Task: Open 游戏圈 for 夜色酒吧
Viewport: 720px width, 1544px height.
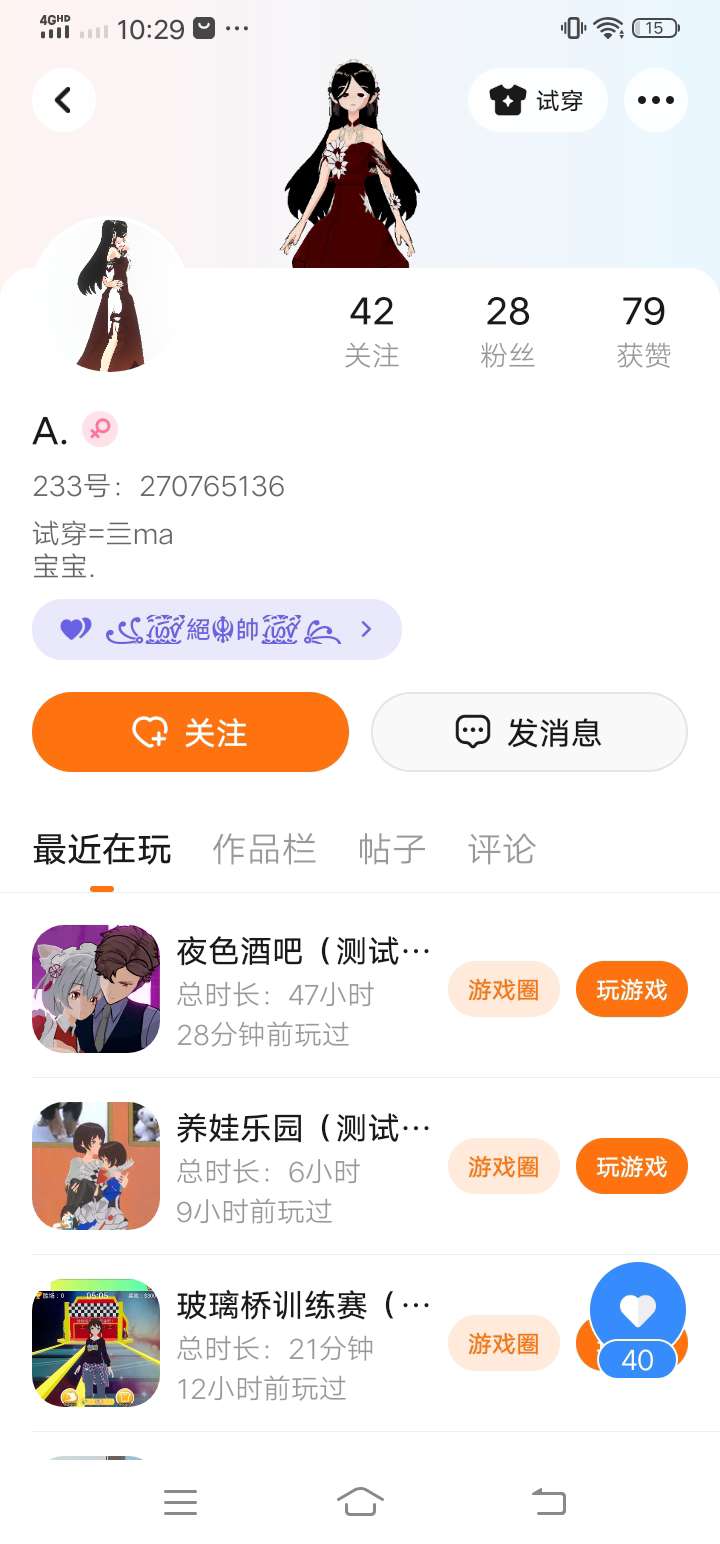Action: click(x=503, y=990)
